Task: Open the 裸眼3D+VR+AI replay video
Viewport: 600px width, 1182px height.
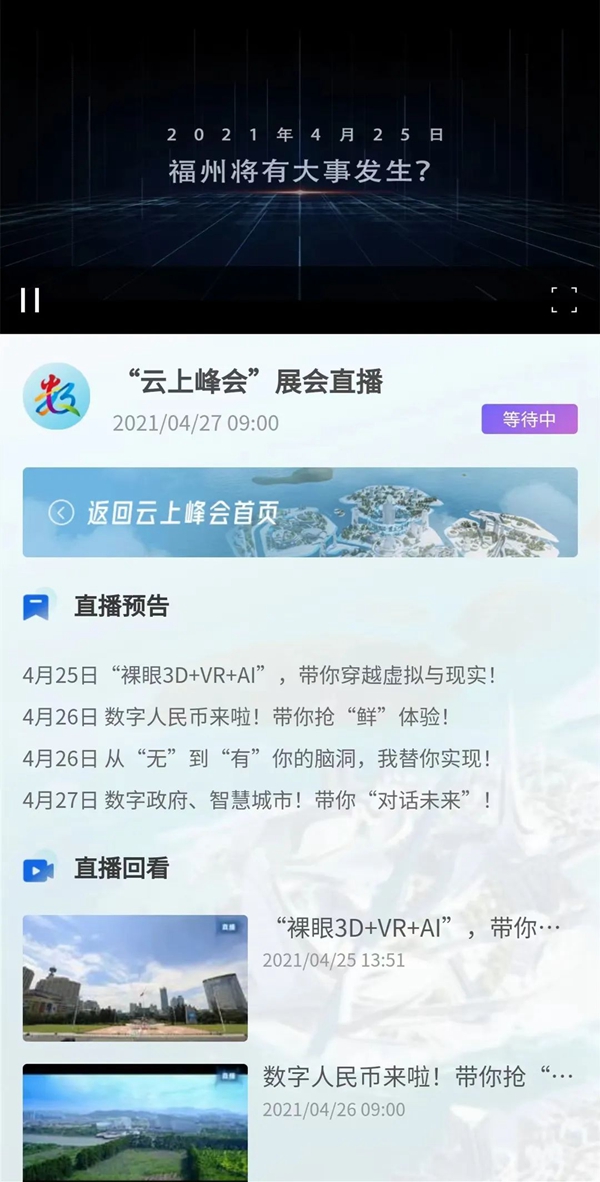Action: tap(135, 977)
